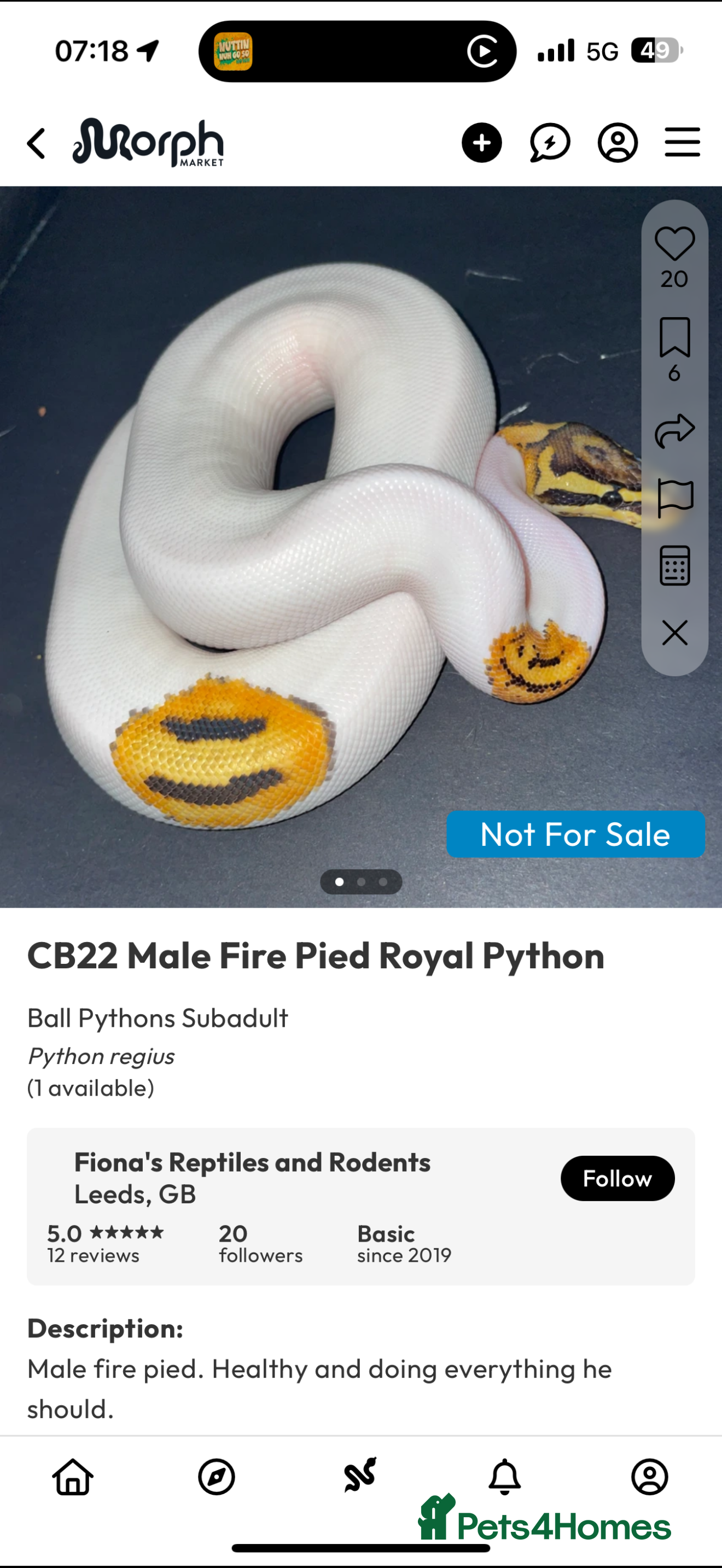Bookmark this python listing
Image resolution: width=722 pixels, height=1568 pixels.
pos(674,337)
